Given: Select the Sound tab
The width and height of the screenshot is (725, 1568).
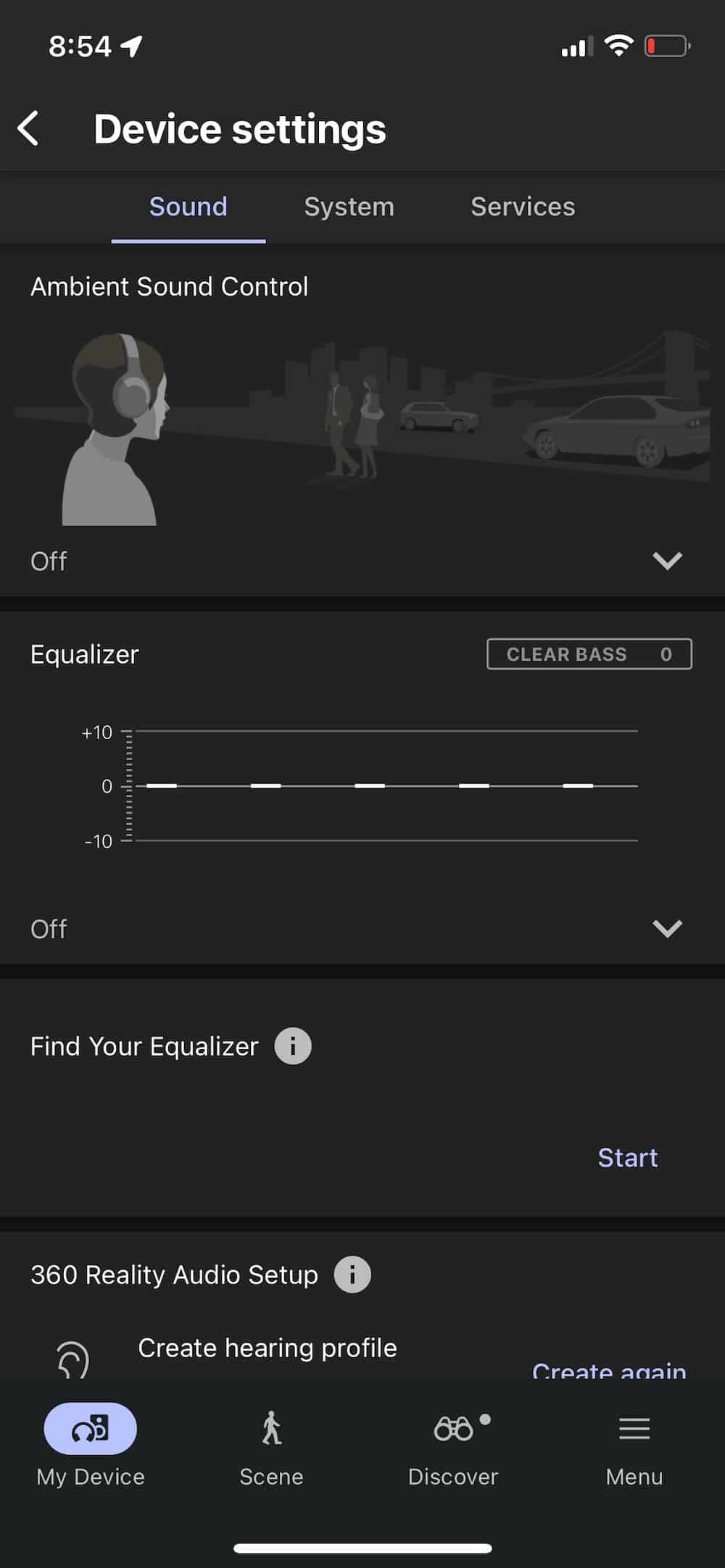Looking at the screenshot, I should pos(188,207).
